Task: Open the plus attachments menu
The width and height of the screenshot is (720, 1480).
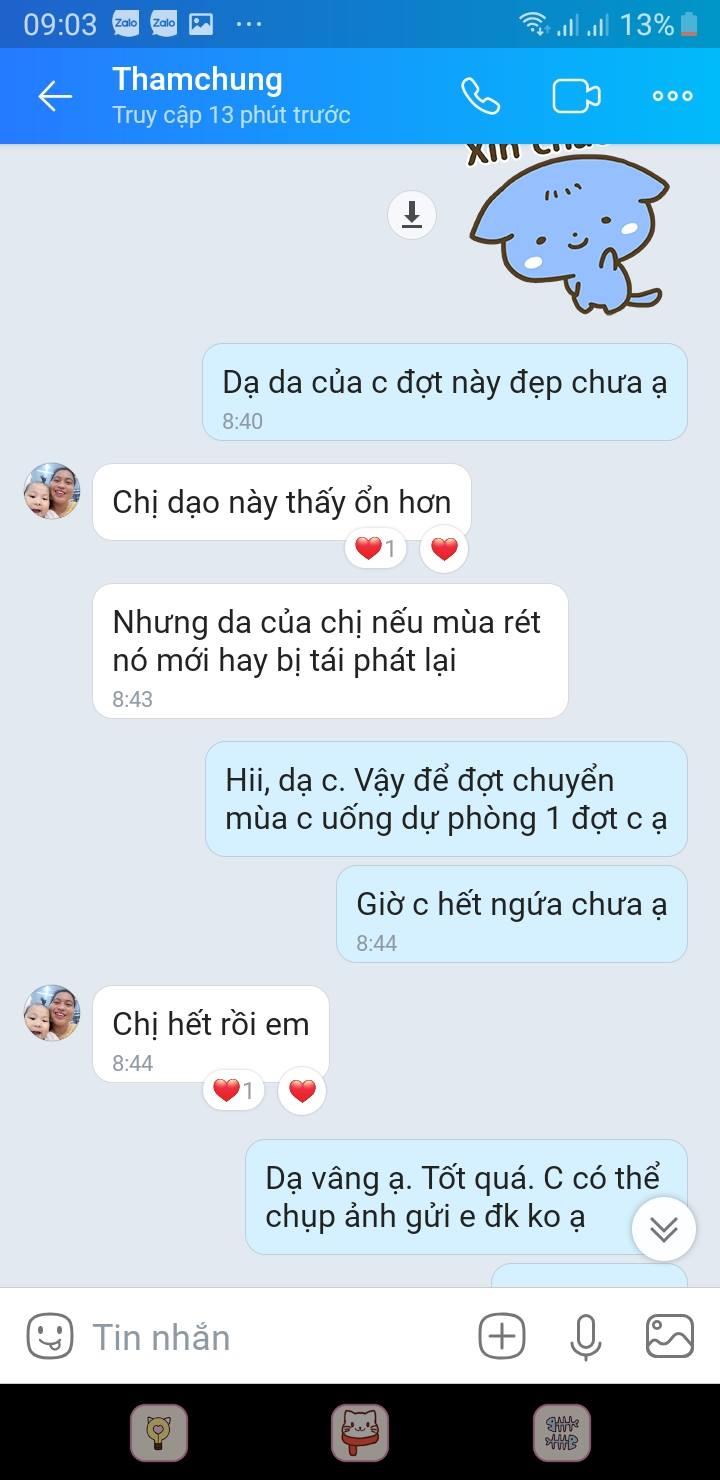Action: click(502, 1336)
